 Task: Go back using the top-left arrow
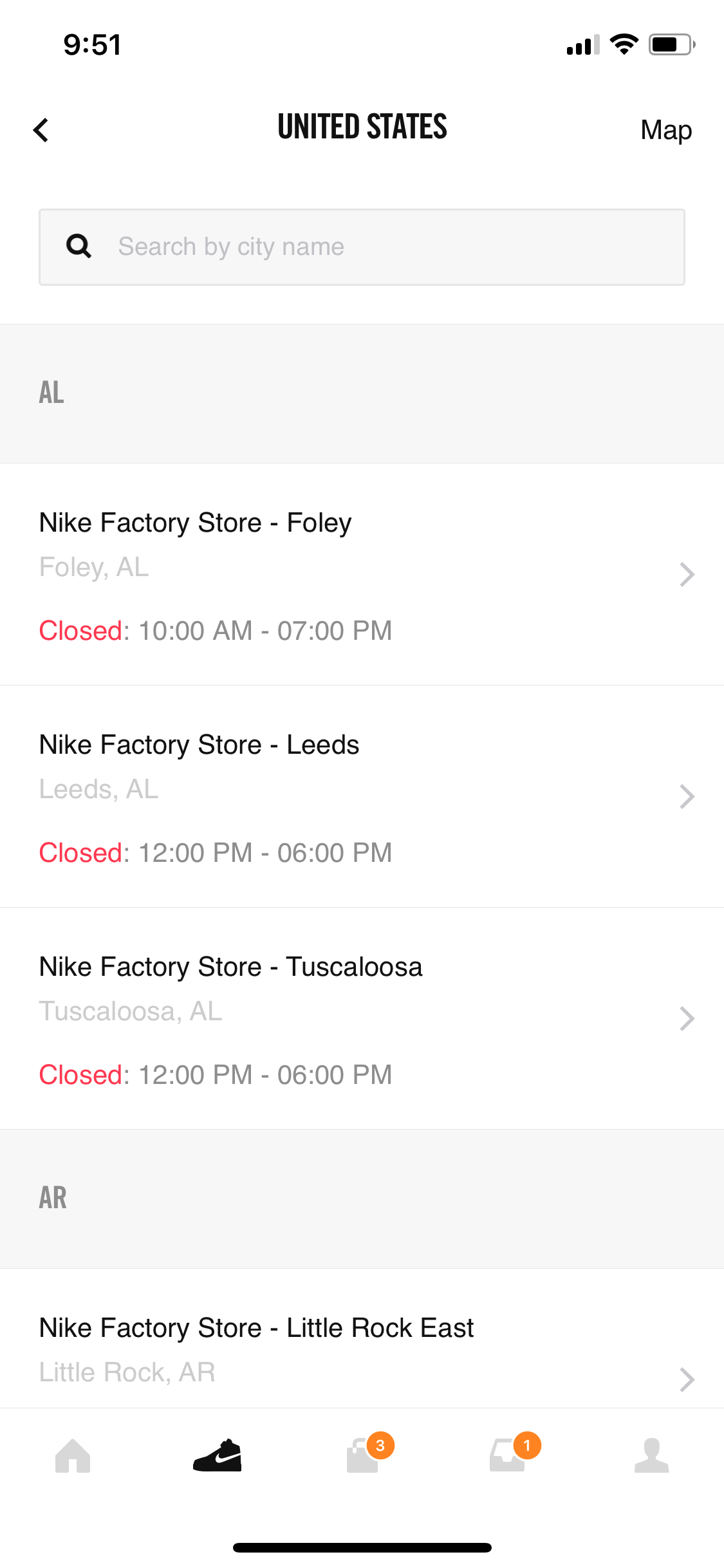pyautogui.click(x=41, y=130)
